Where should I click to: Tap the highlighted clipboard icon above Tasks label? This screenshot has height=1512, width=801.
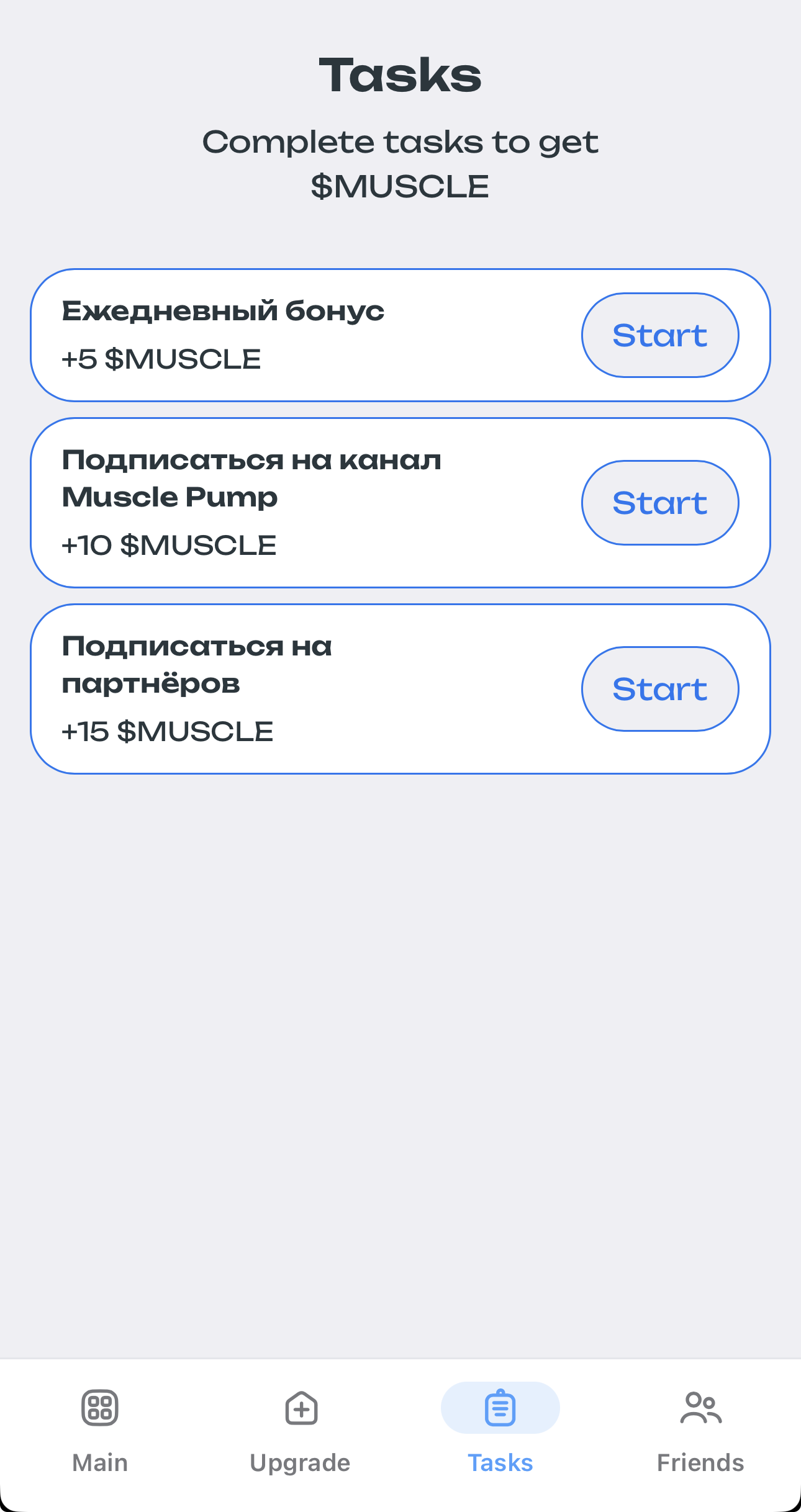(x=500, y=1407)
